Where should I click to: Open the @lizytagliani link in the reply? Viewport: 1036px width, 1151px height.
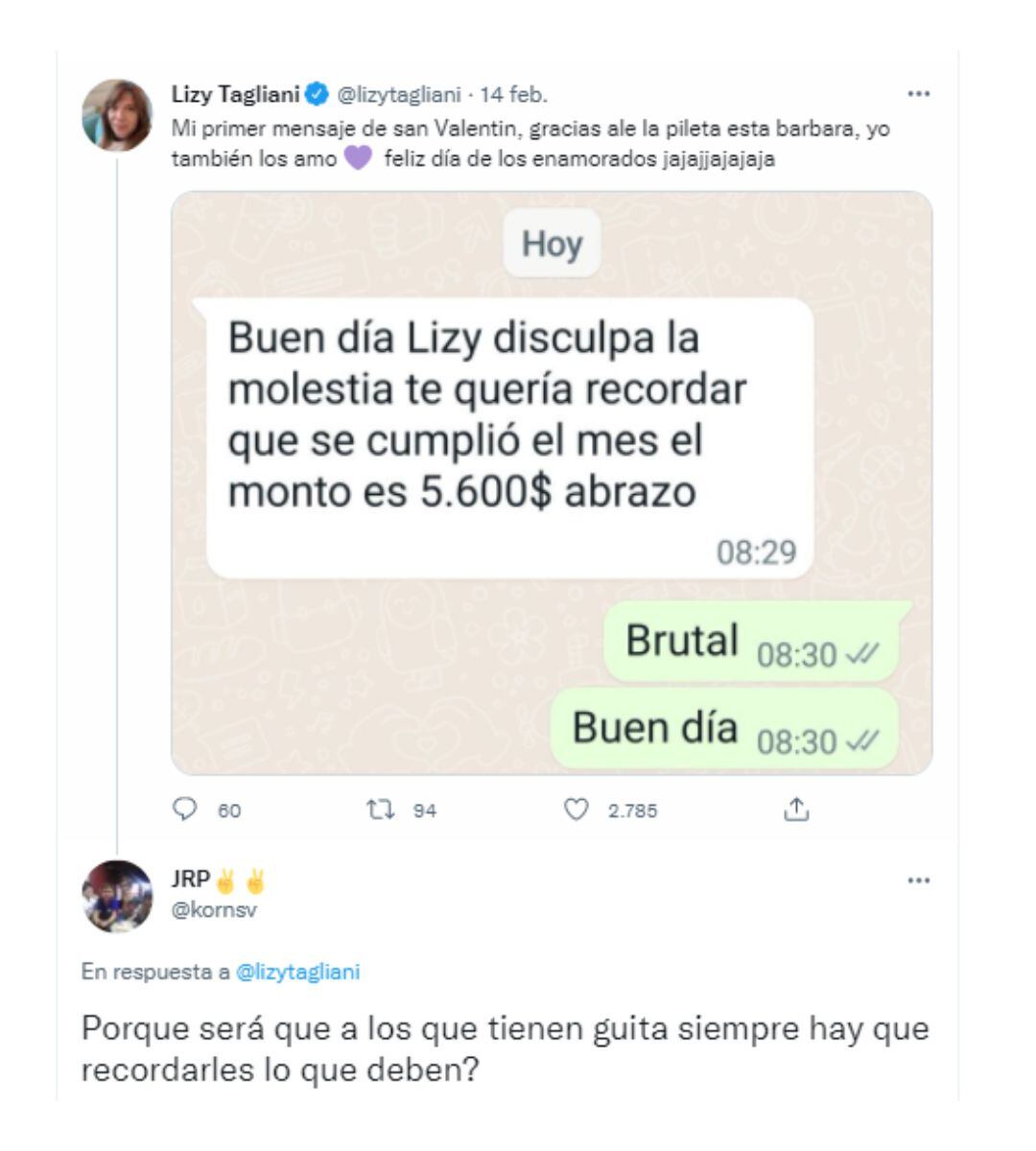[297, 972]
